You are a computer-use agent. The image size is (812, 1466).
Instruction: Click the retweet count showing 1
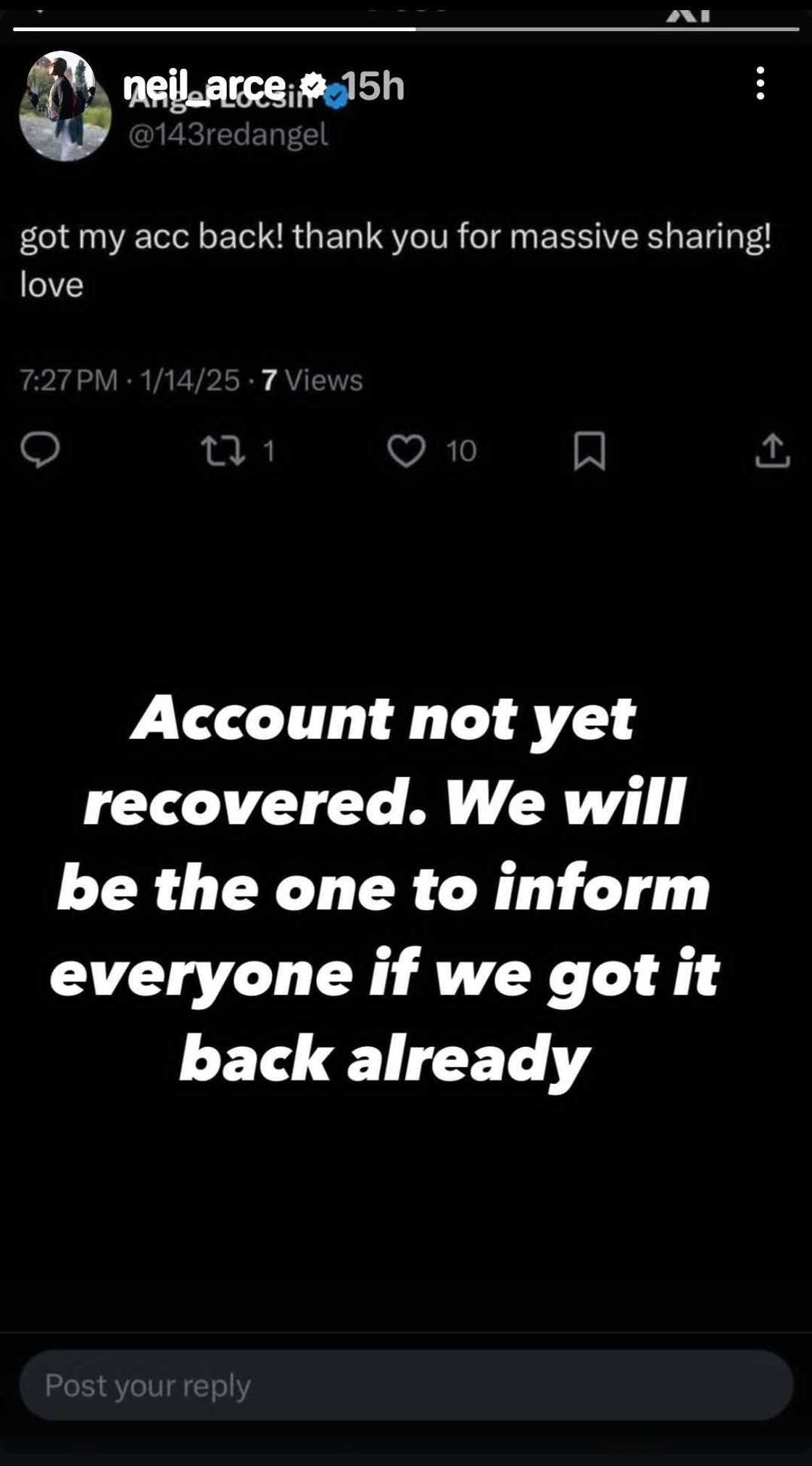[270, 451]
